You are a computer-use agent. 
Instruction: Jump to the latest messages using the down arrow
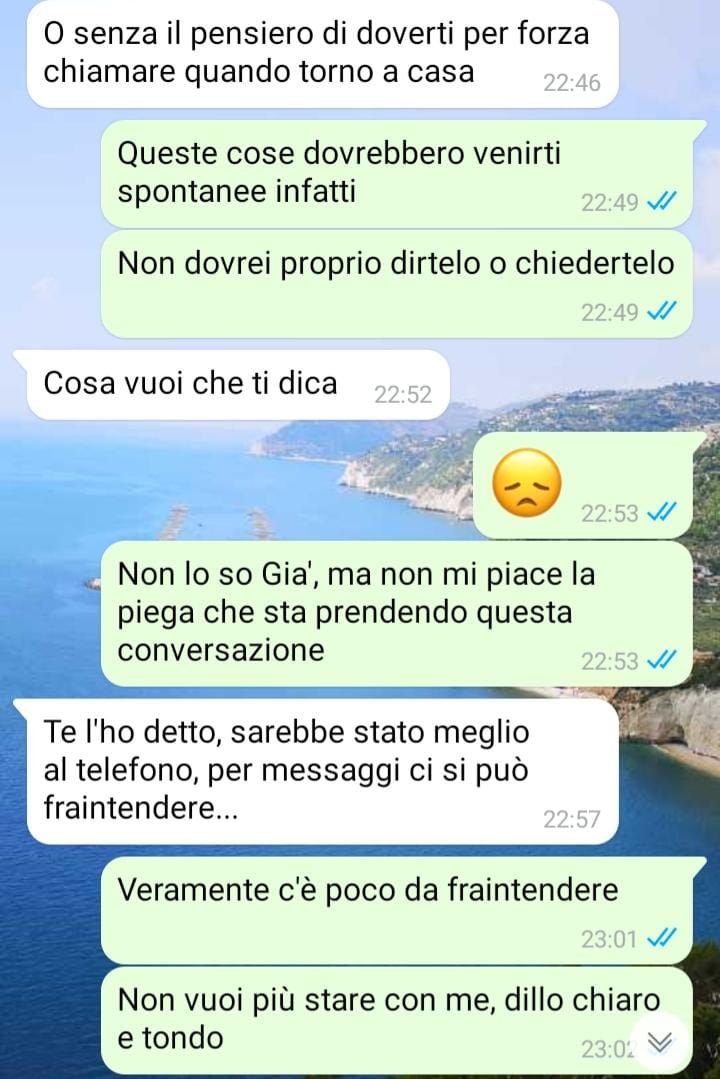(660, 1043)
